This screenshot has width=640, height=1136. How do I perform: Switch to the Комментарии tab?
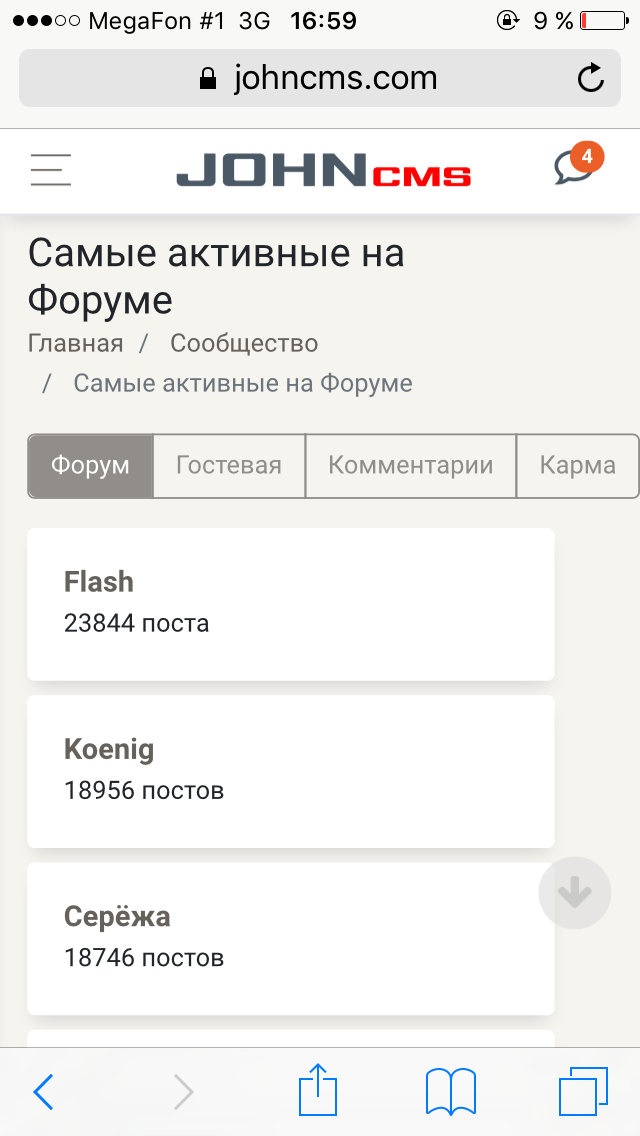coord(411,465)
